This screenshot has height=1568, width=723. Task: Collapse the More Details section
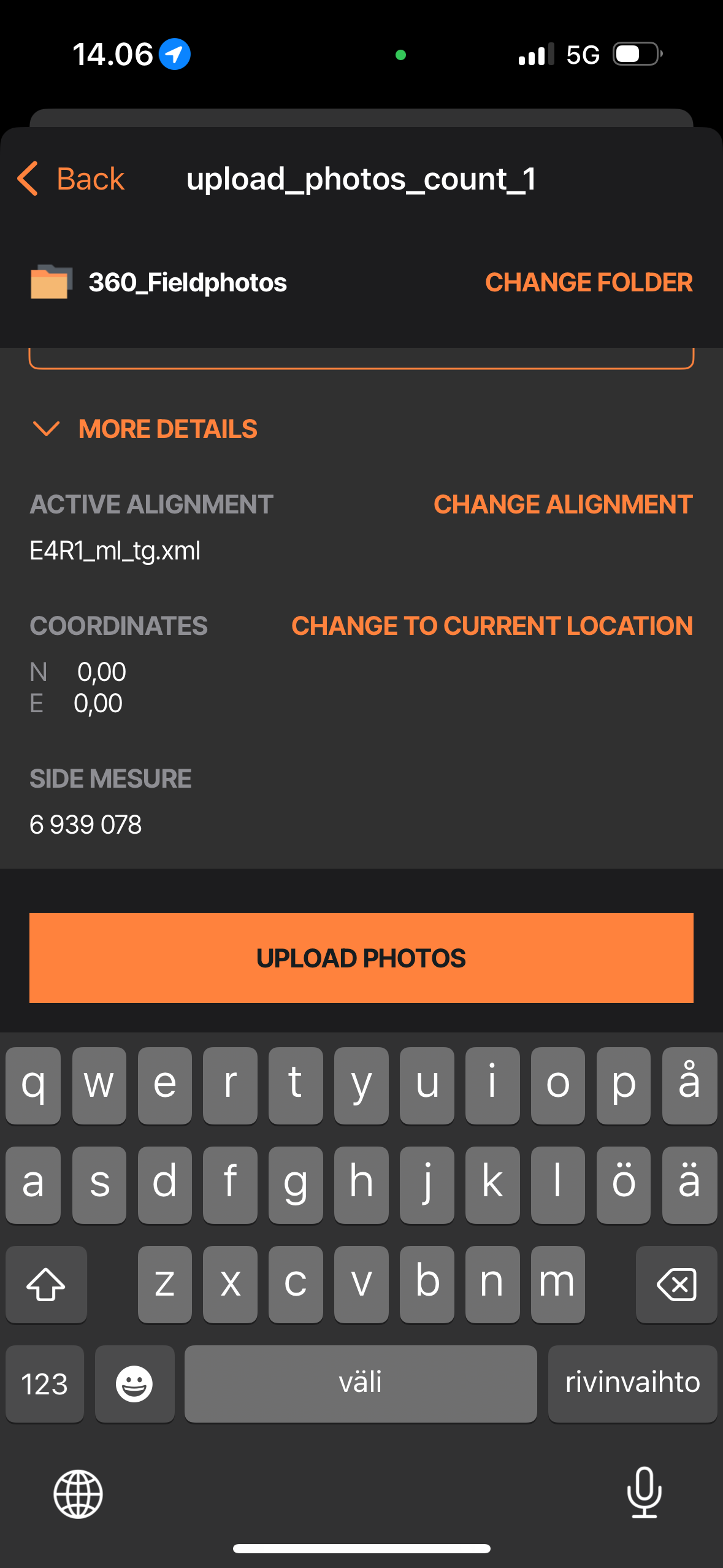click(145, 429)
